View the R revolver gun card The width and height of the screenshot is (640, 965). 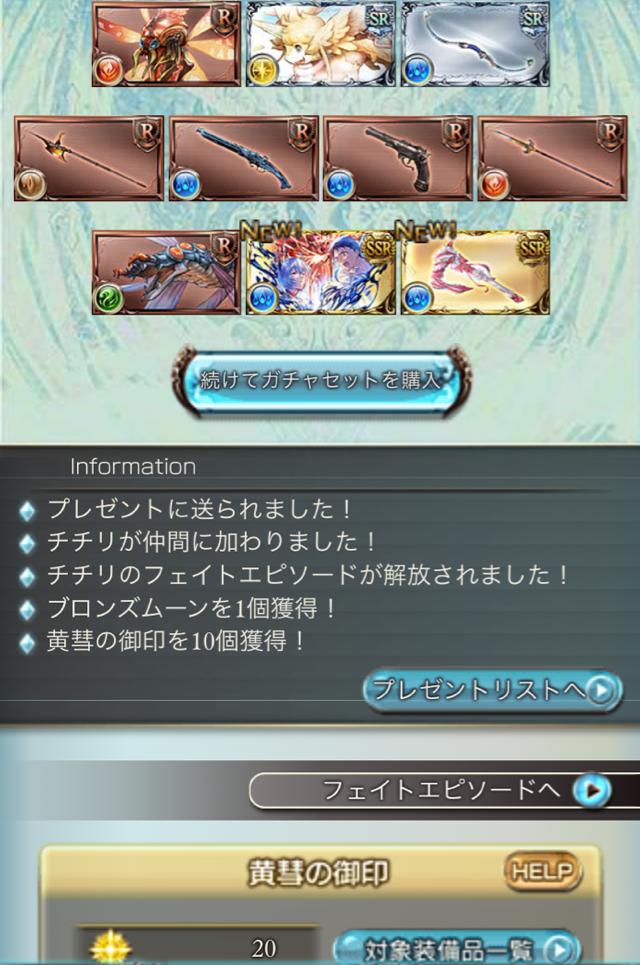398,158
